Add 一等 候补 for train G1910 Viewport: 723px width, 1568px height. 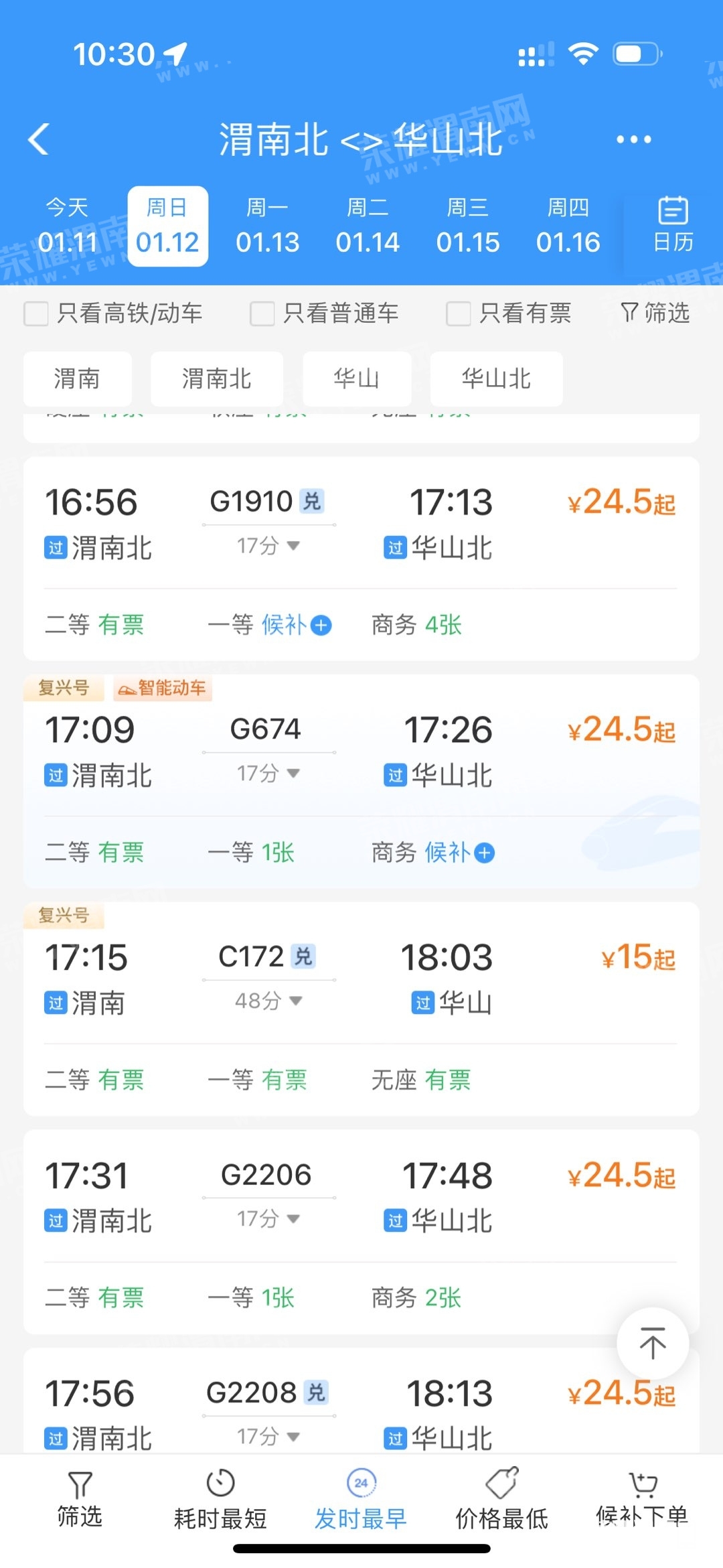pyautogui.click(x=321, y=626)
